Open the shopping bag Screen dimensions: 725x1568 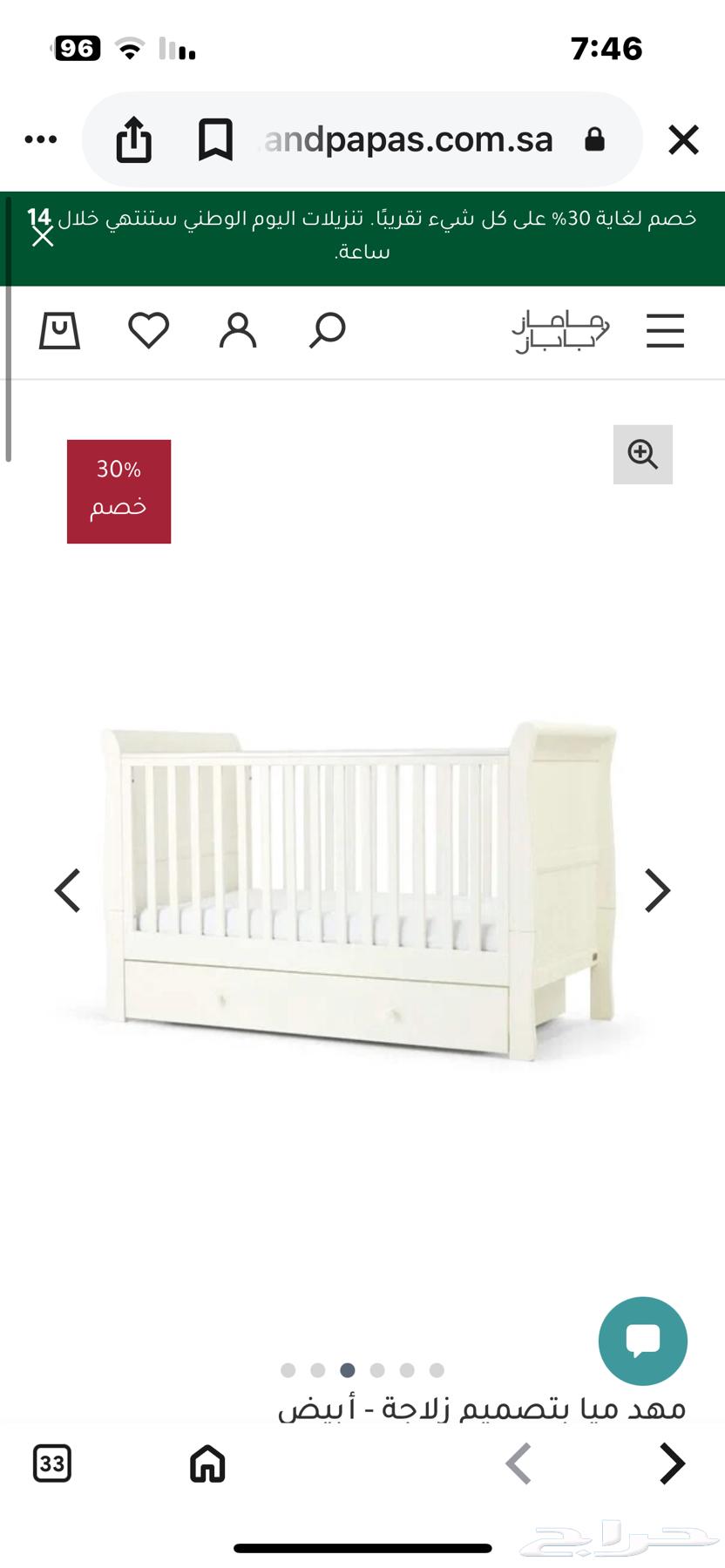pyautogui.click(x=60, y=331)
